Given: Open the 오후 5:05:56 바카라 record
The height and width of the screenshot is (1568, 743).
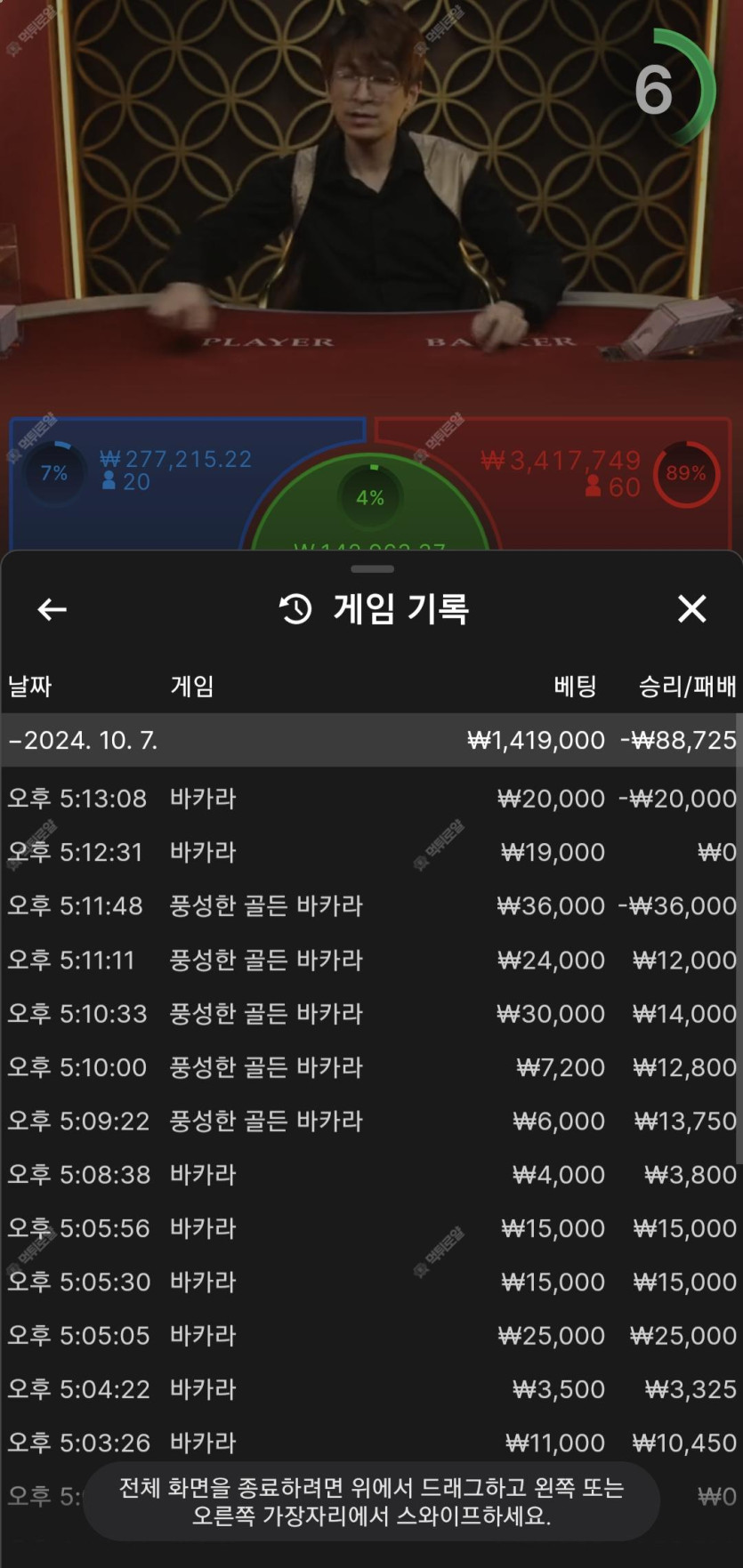Looking at the screenshot, I should [371, 1228].
